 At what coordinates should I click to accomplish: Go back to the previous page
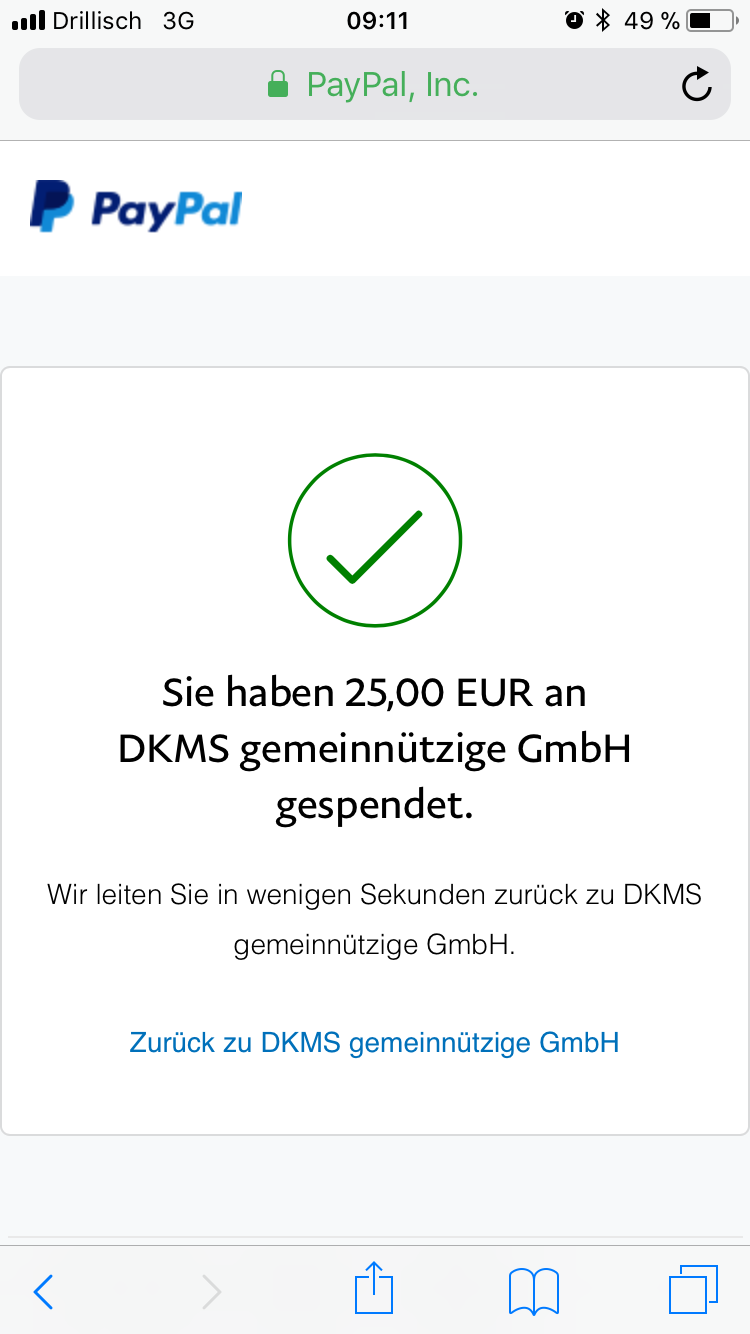(43, 1292)
